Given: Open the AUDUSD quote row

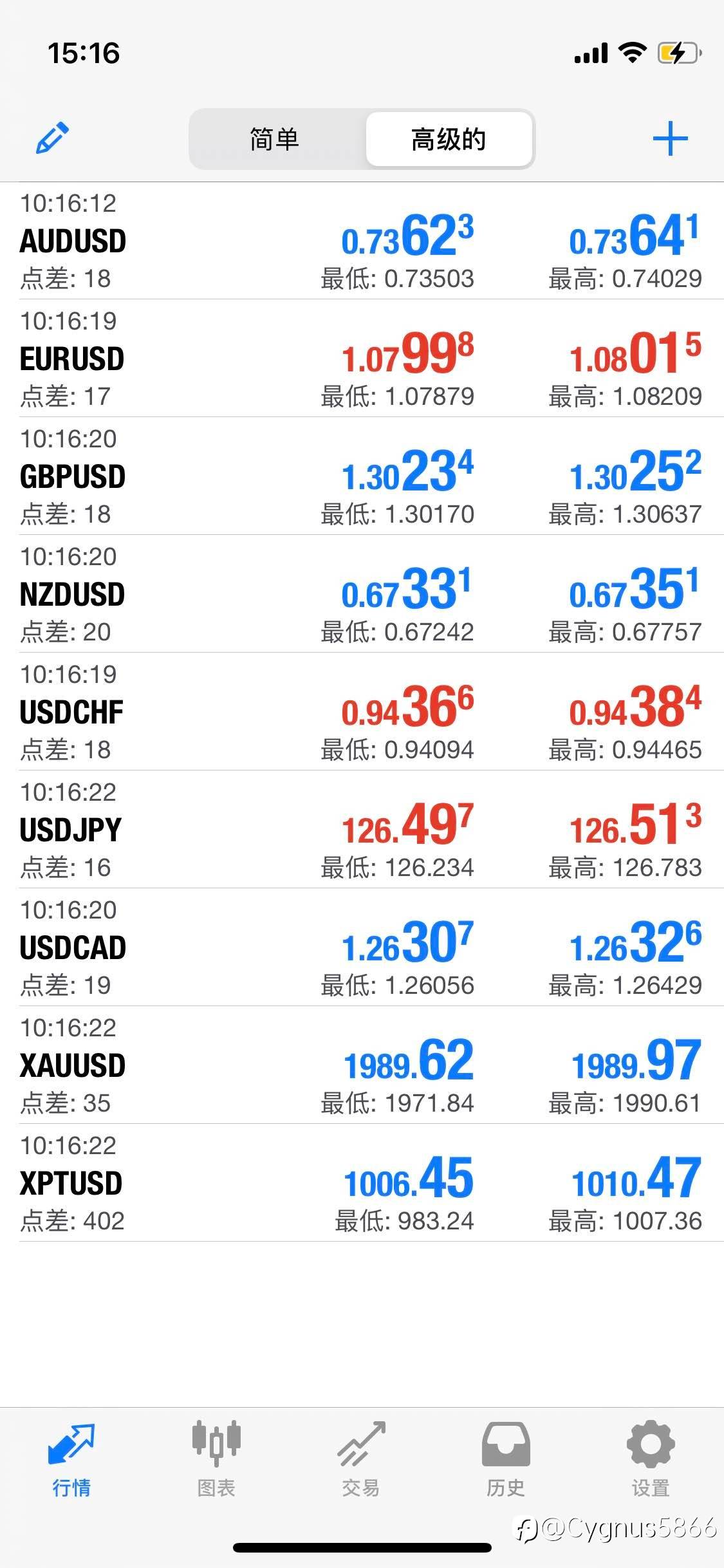Looking at the screenshot, I should click(362, 241).
